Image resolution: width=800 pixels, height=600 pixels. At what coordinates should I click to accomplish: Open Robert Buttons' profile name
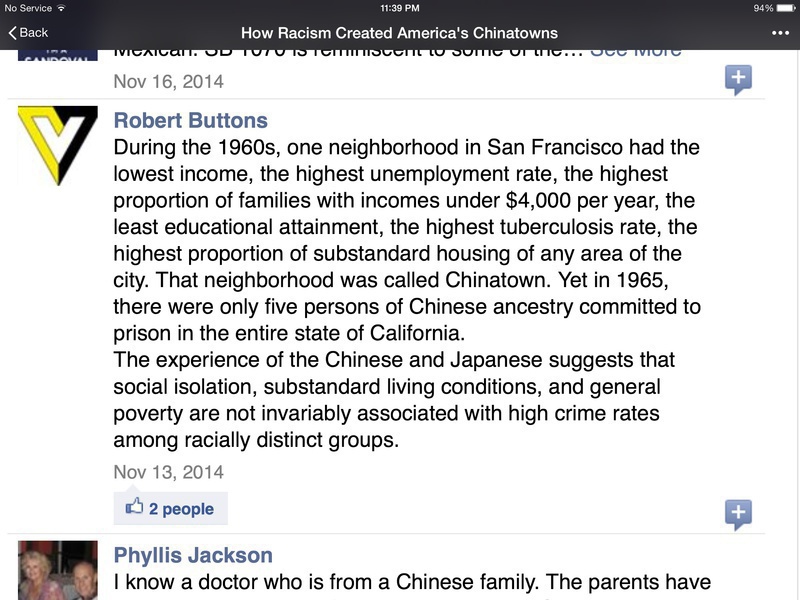coord(190,121)
